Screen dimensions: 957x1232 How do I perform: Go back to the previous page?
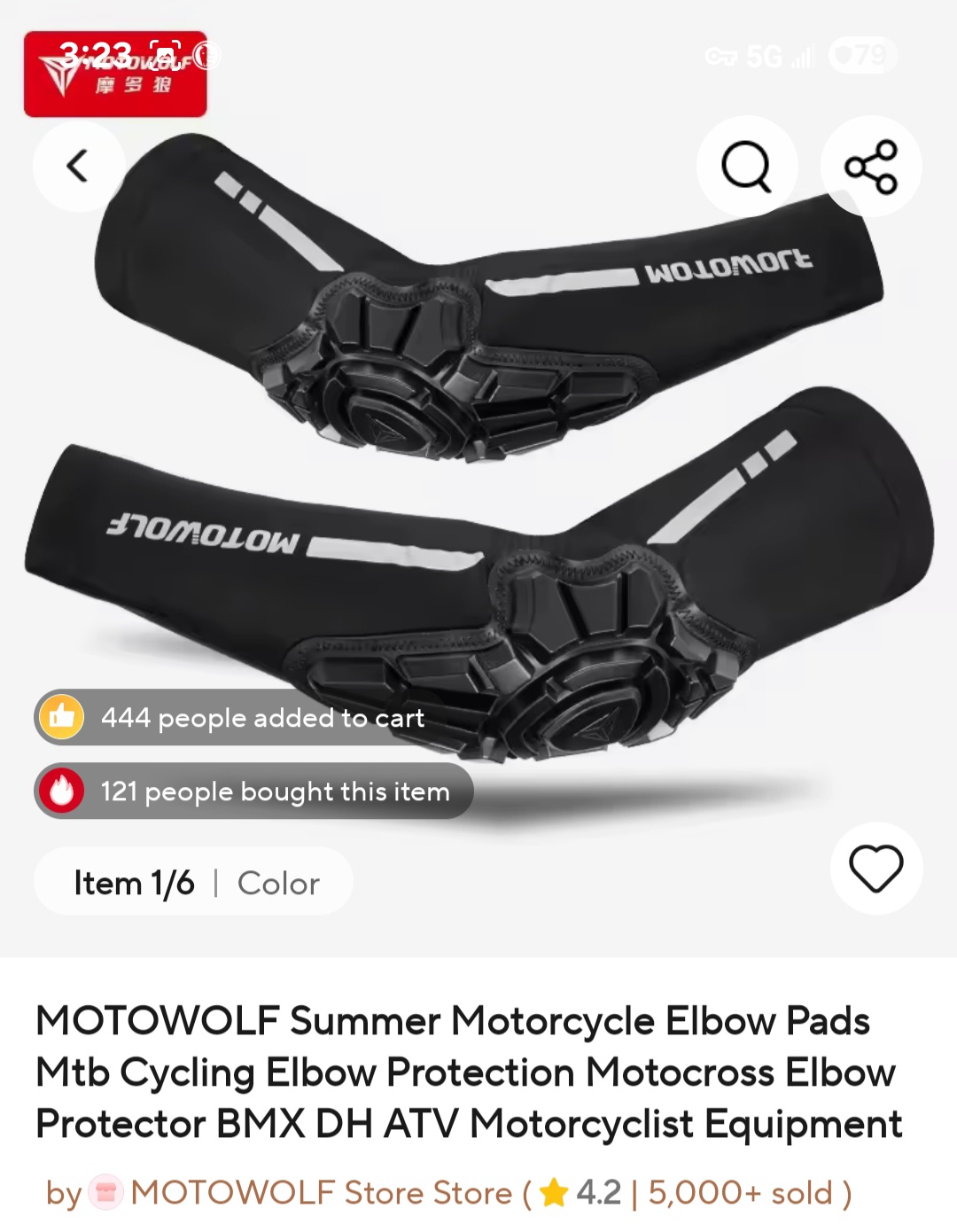(78, 166)
